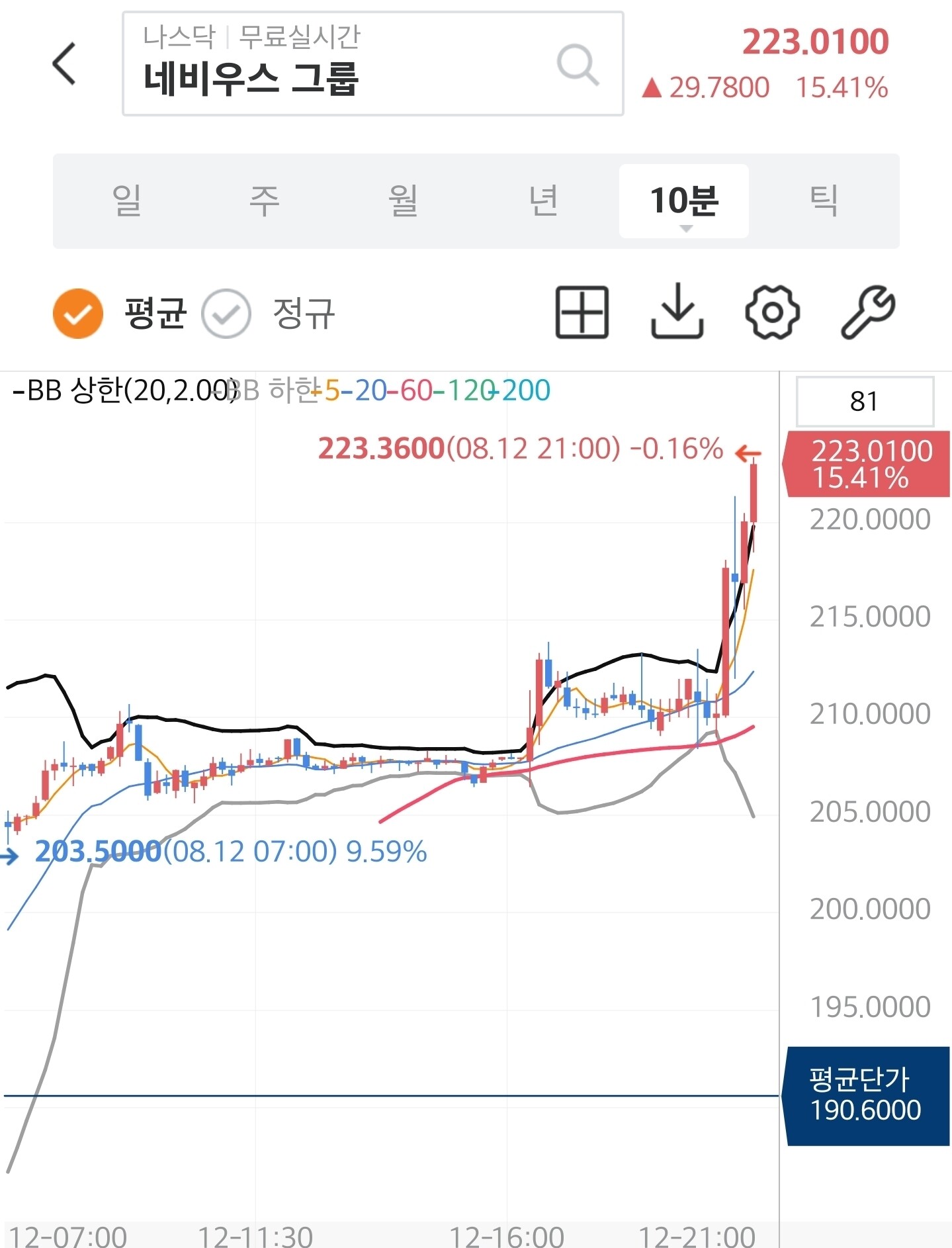The width and height of the screenshot is (952, 1248).
Task: Switch to the 주 (weekly) chart tab
Action: (x=265, y=201)
